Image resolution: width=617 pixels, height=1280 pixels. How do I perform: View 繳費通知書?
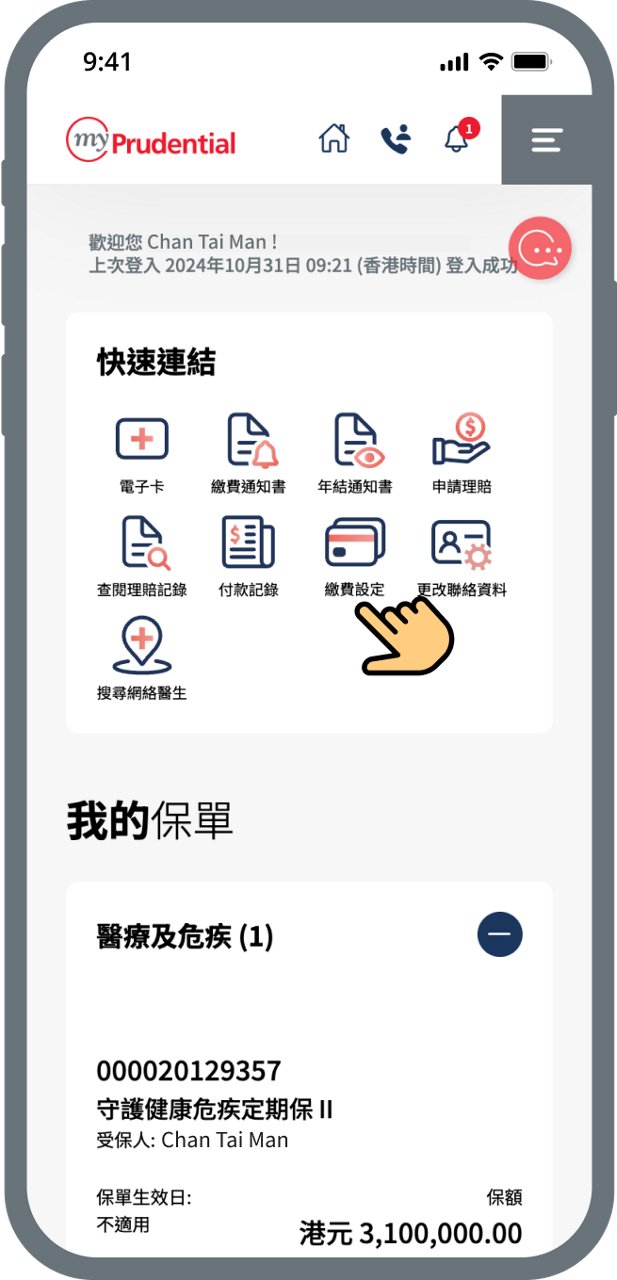(x=248, y=452)
